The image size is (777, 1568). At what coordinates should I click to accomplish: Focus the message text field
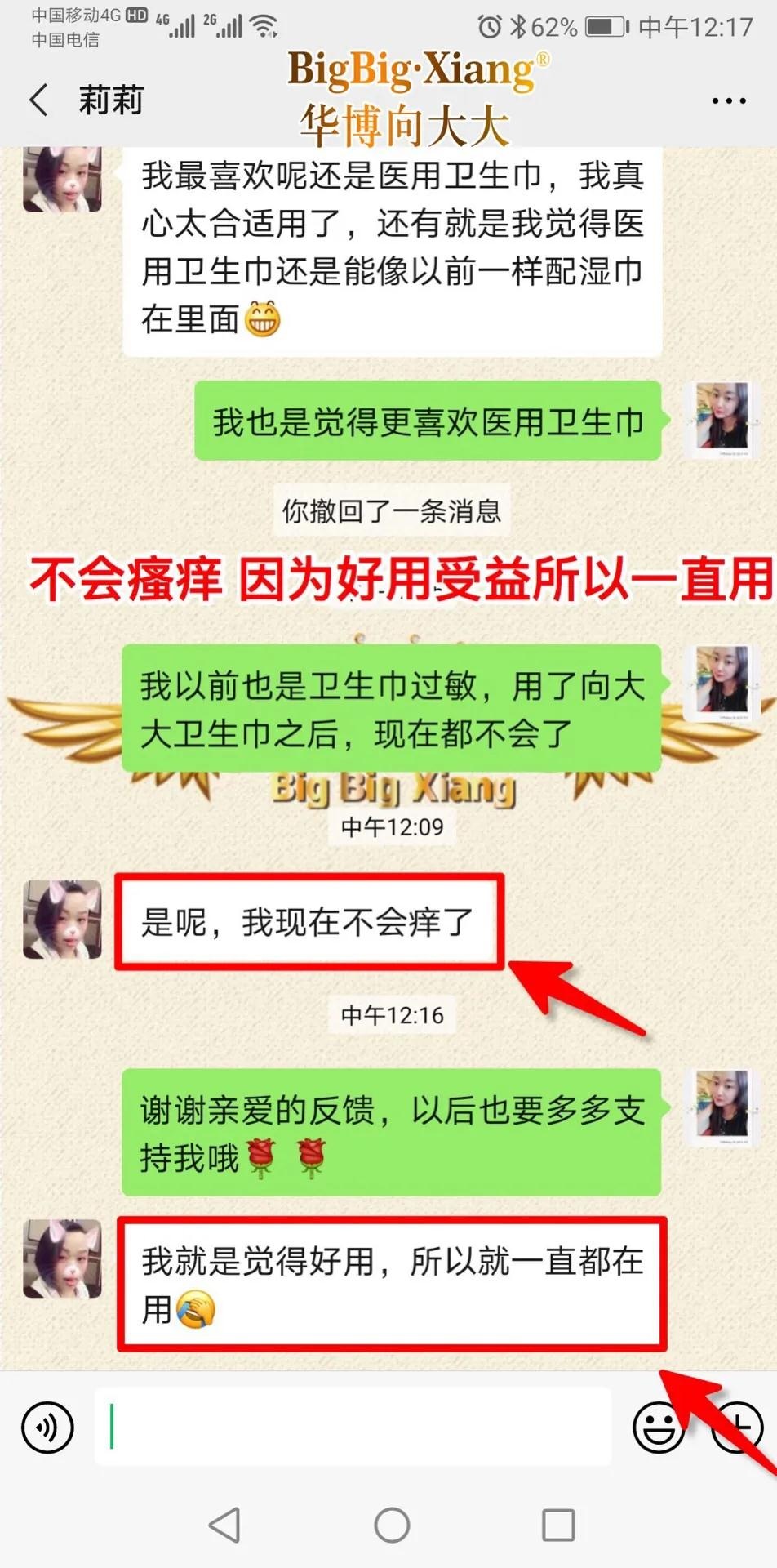pos(353,1427)
